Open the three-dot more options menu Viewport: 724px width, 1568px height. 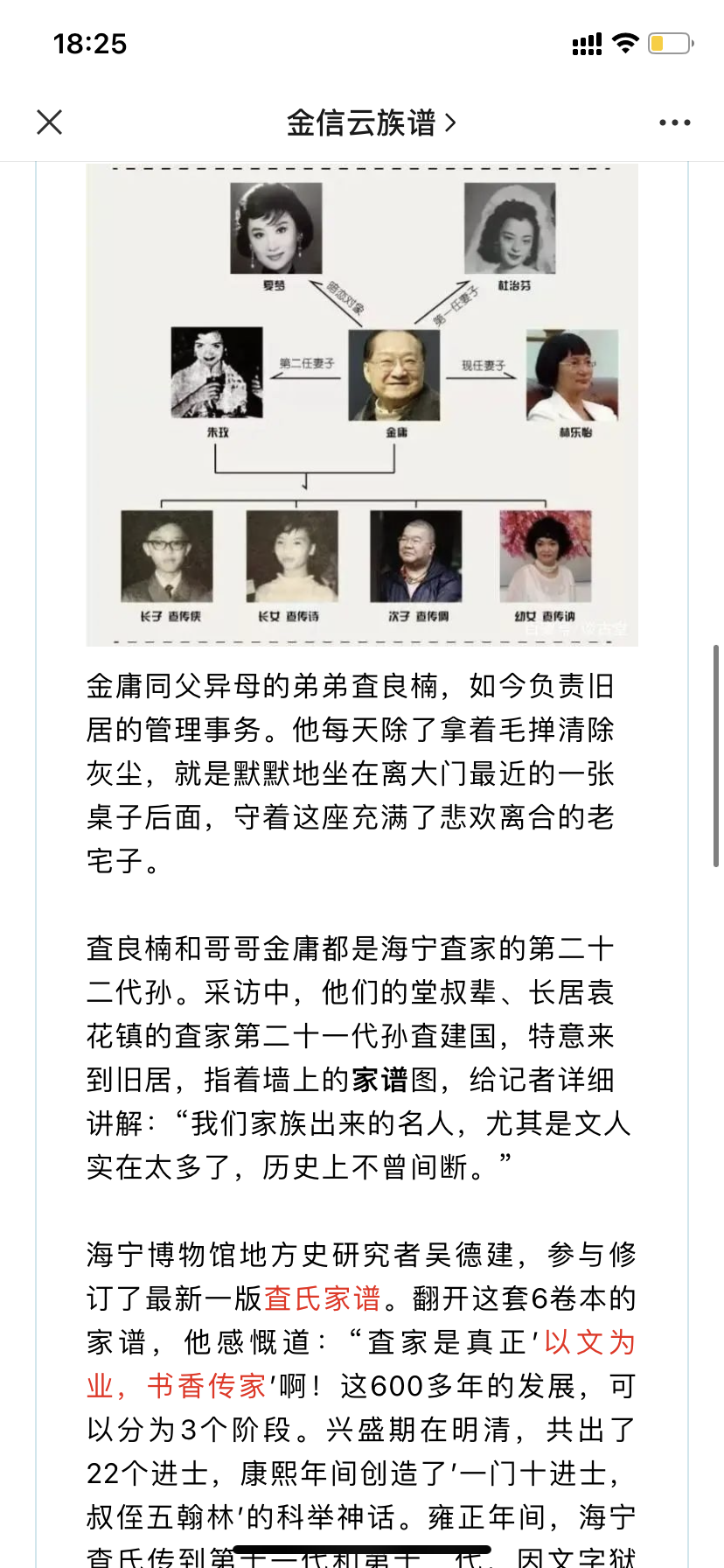pos(674,122)
